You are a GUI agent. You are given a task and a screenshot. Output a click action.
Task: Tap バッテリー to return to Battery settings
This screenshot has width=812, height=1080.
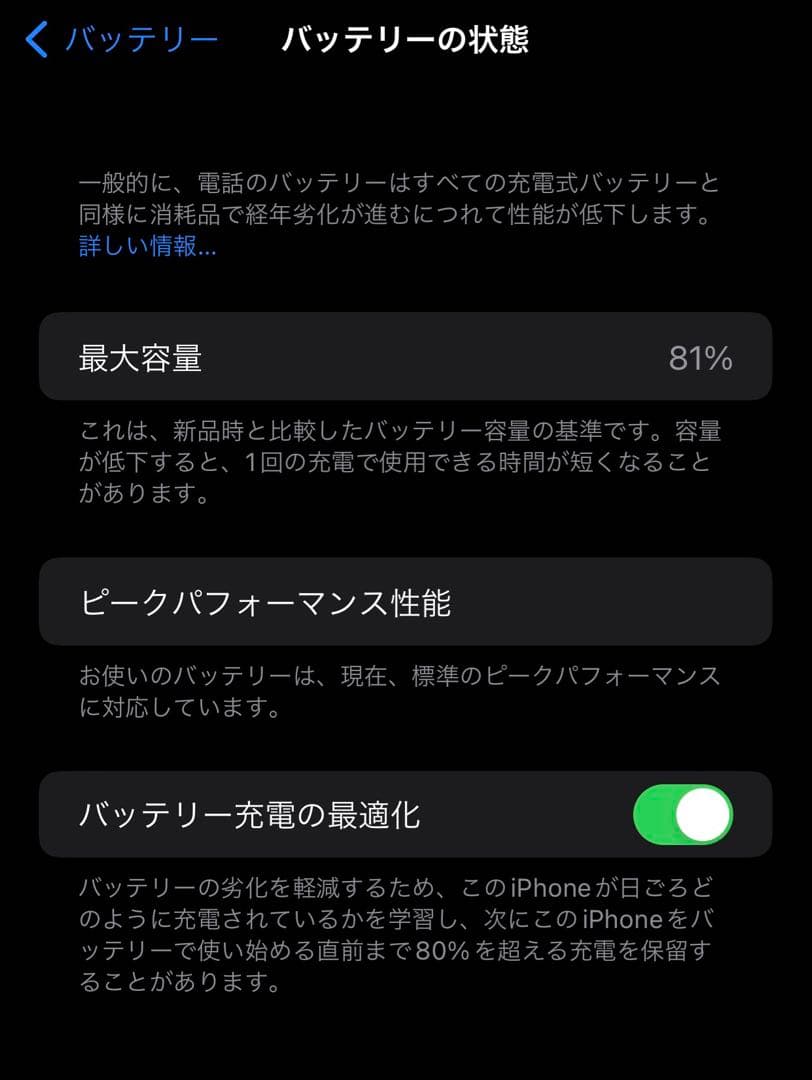click(x=140, y=40)
